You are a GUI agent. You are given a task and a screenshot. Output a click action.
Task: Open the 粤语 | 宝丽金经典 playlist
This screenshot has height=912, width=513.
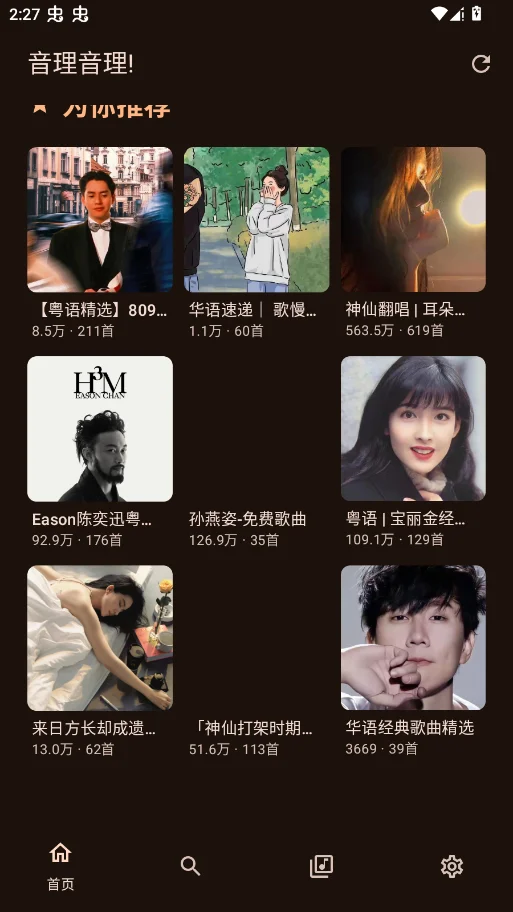click(413, 453)
